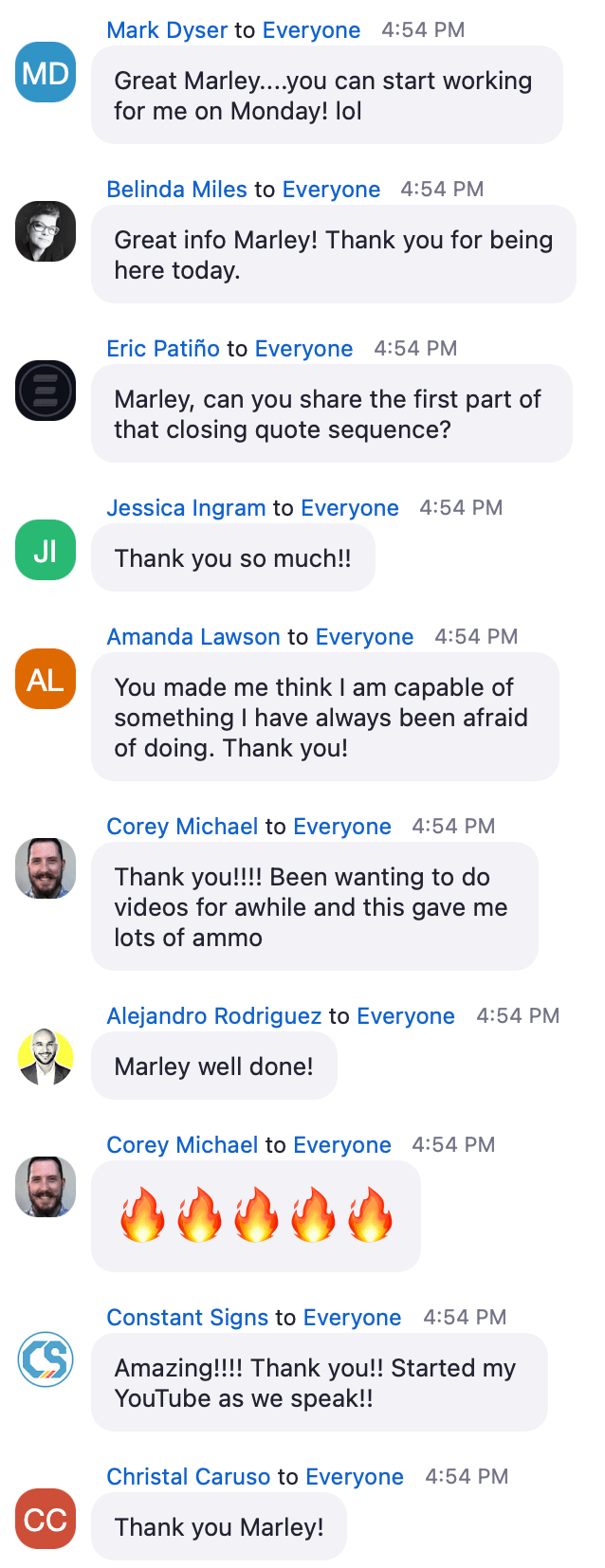Tap the MD avatar of Mark Dyser
605x1568 pixels.
(x=46, y=72)
